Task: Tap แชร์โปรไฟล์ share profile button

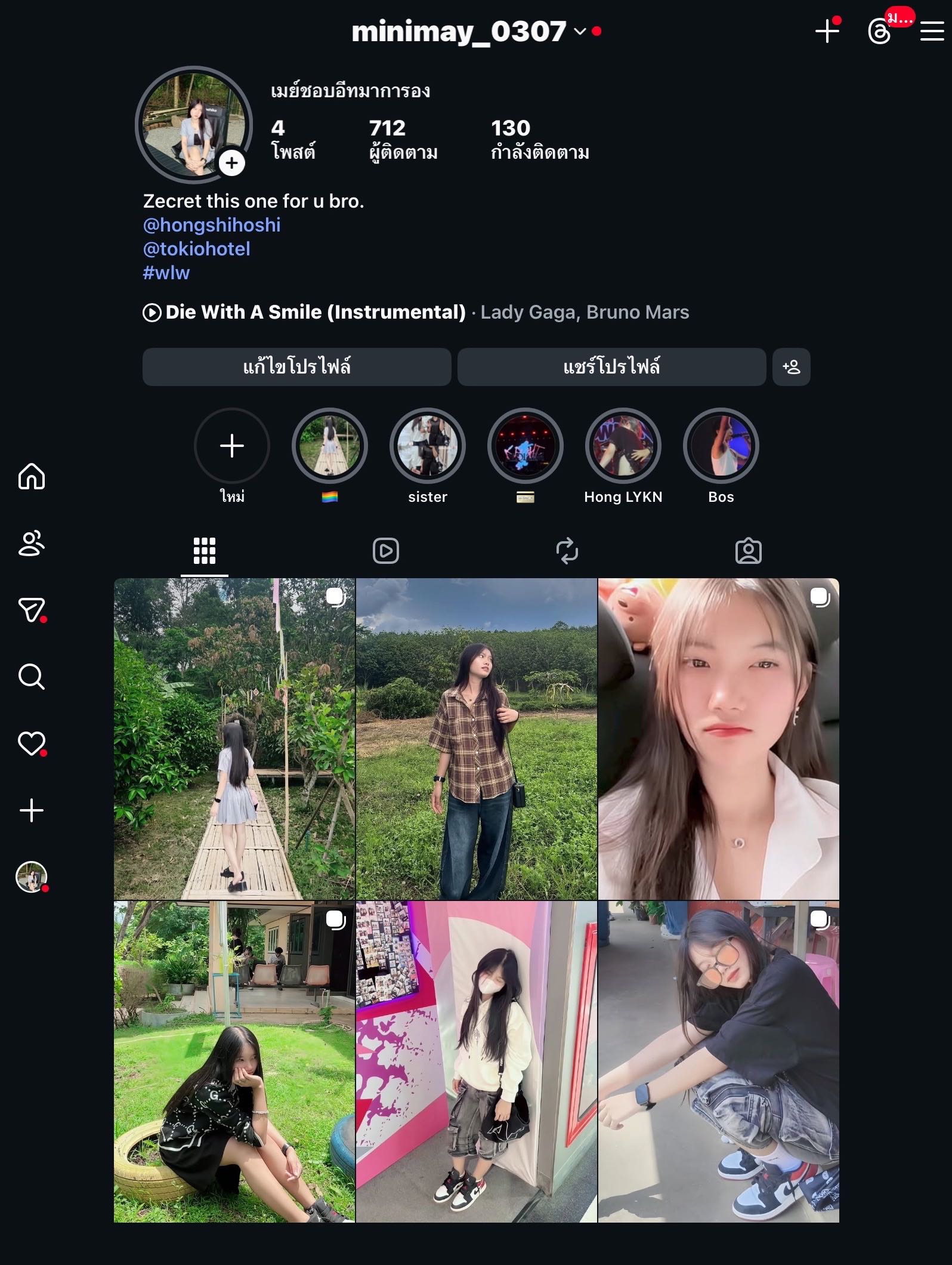Action: 611,366
